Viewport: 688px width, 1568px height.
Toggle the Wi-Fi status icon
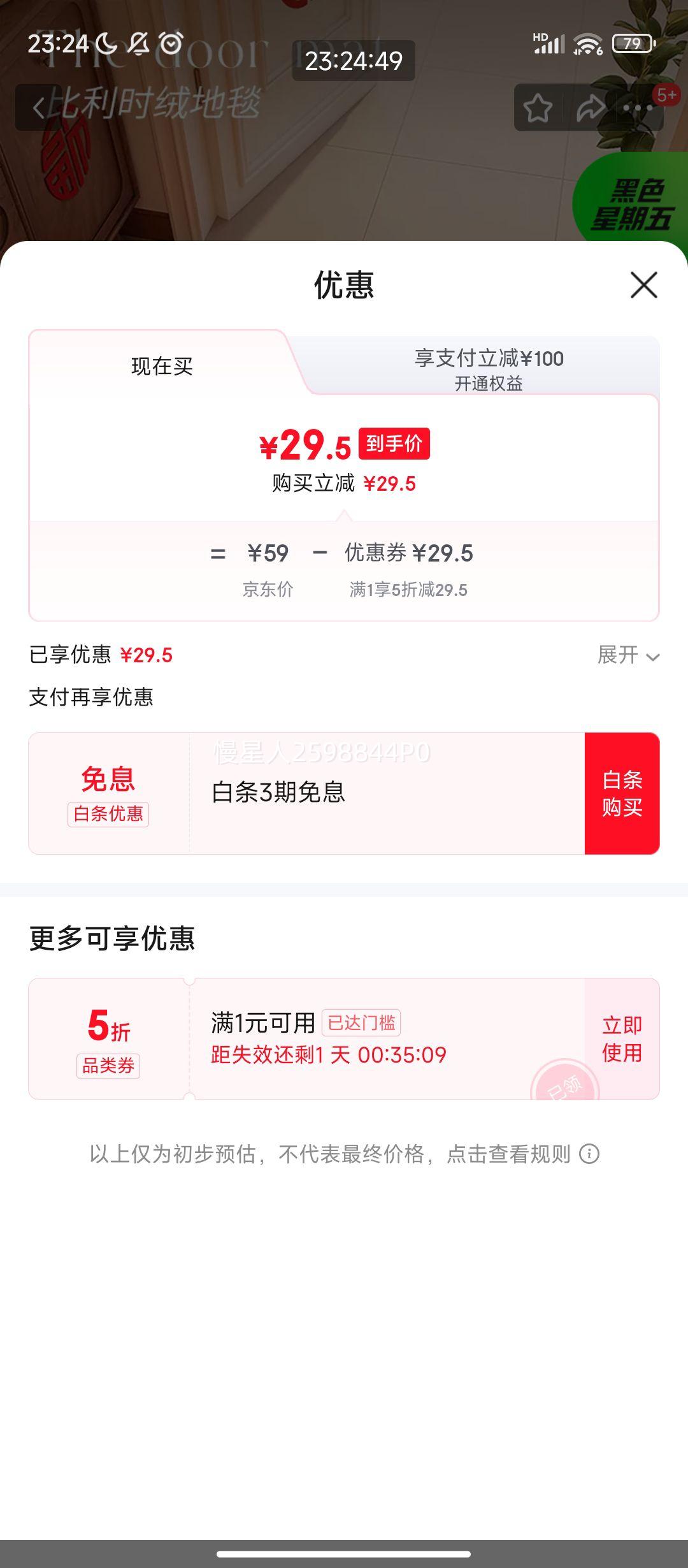pyautogui.click(x=589, y=43)
